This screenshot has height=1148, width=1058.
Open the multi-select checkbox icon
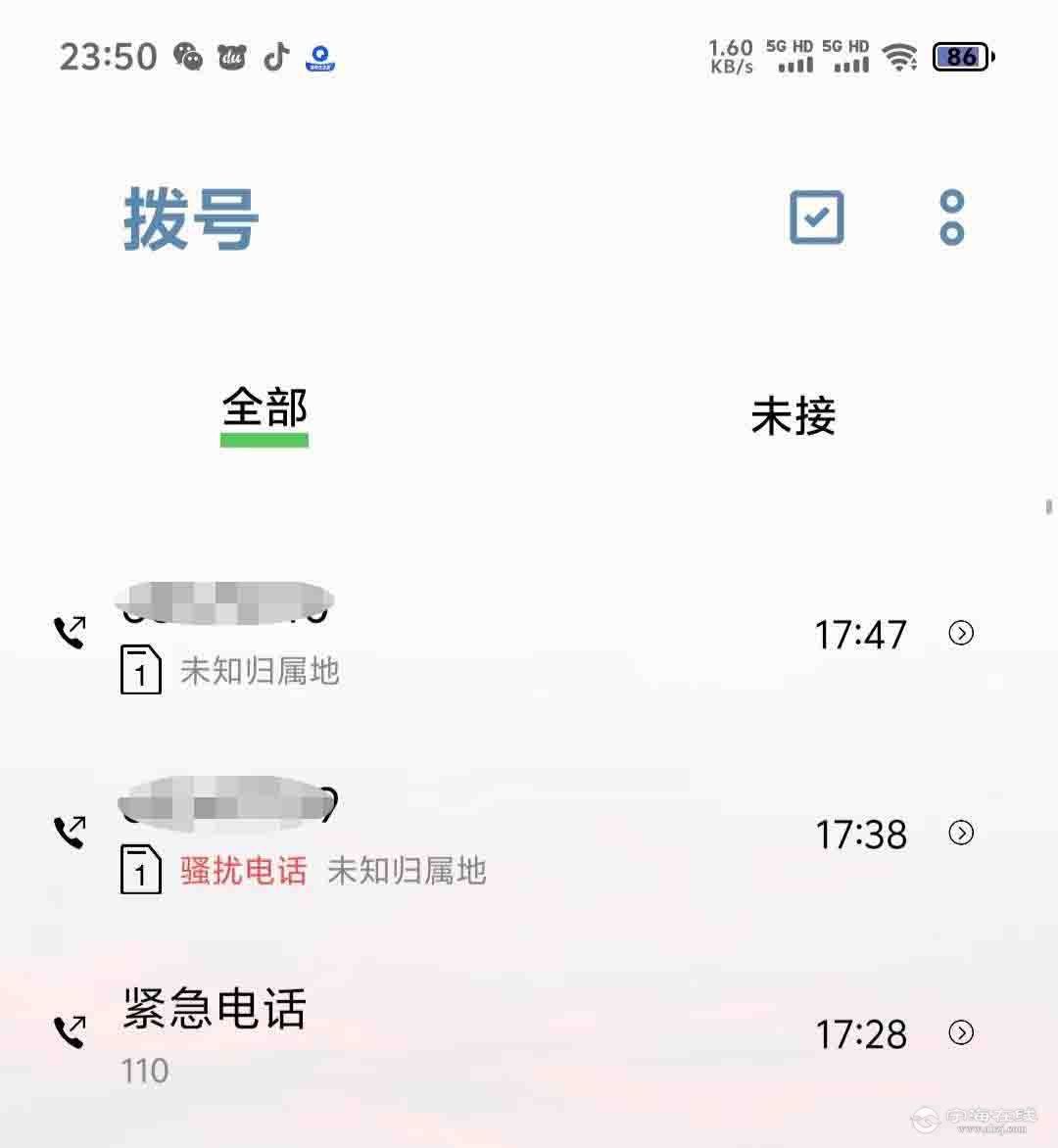tap(816, 217)
